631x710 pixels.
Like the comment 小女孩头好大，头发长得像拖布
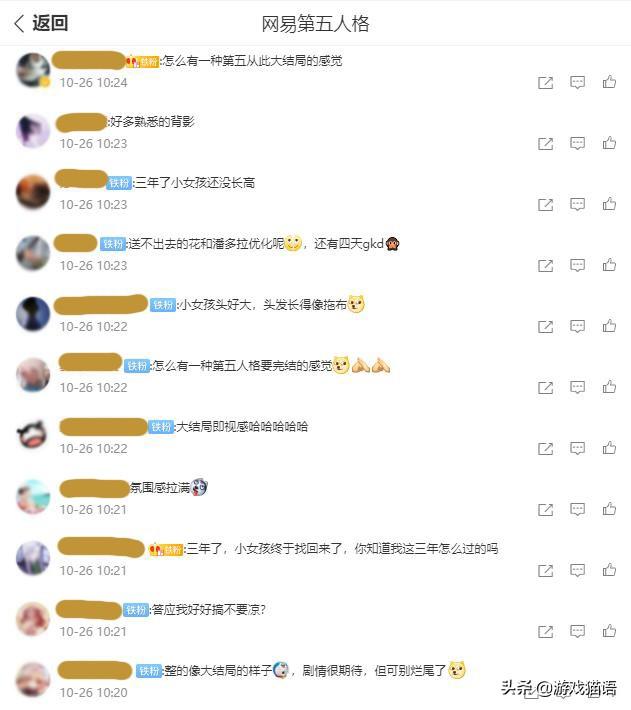point(609,327)
